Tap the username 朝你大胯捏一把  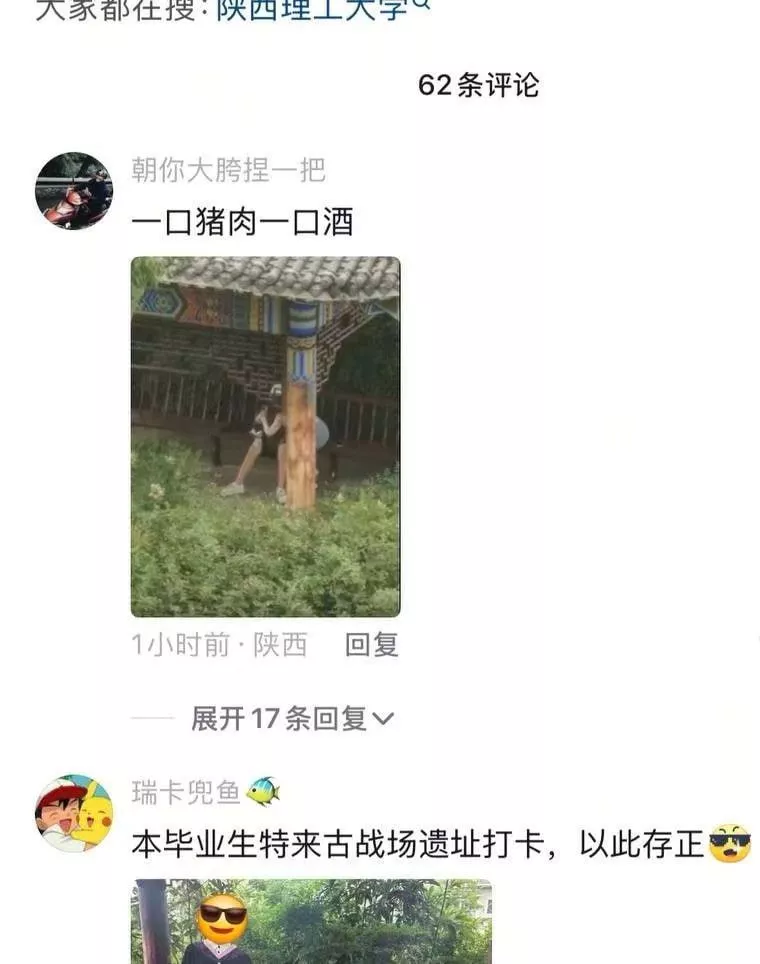(x=228, y=170)
